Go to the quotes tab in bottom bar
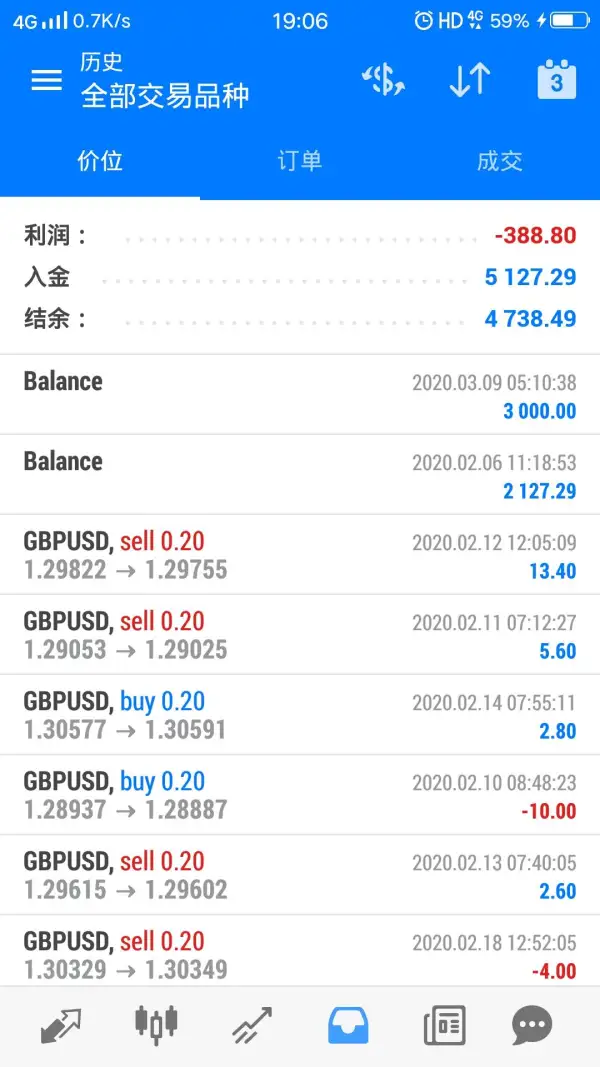Viewport: 600px width, 1067px height. click(x=60, y=1025)
